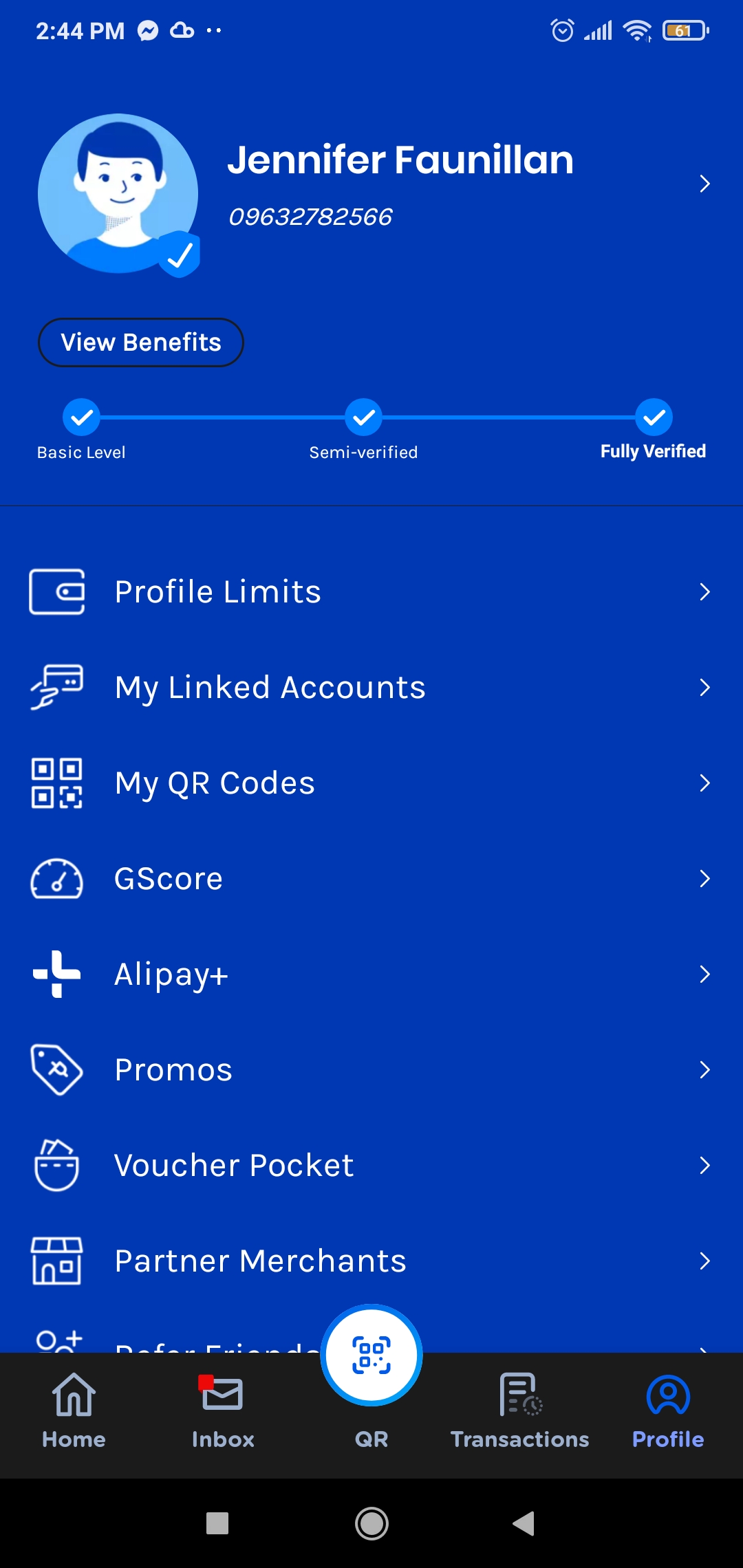Open Profile Limits

click(371, 591)
